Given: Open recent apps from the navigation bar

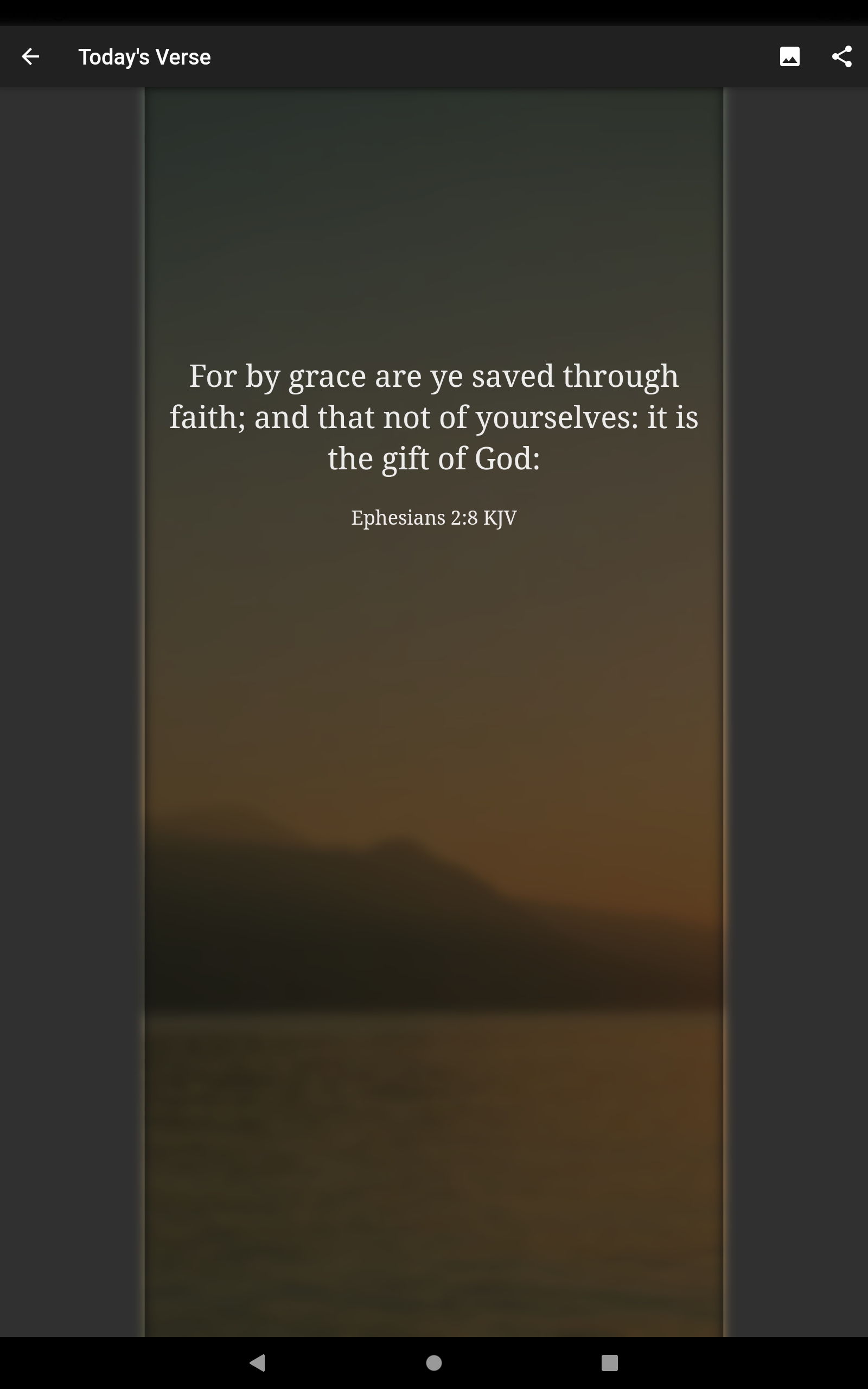Looking at the screenshot, I should point(609,1362).
